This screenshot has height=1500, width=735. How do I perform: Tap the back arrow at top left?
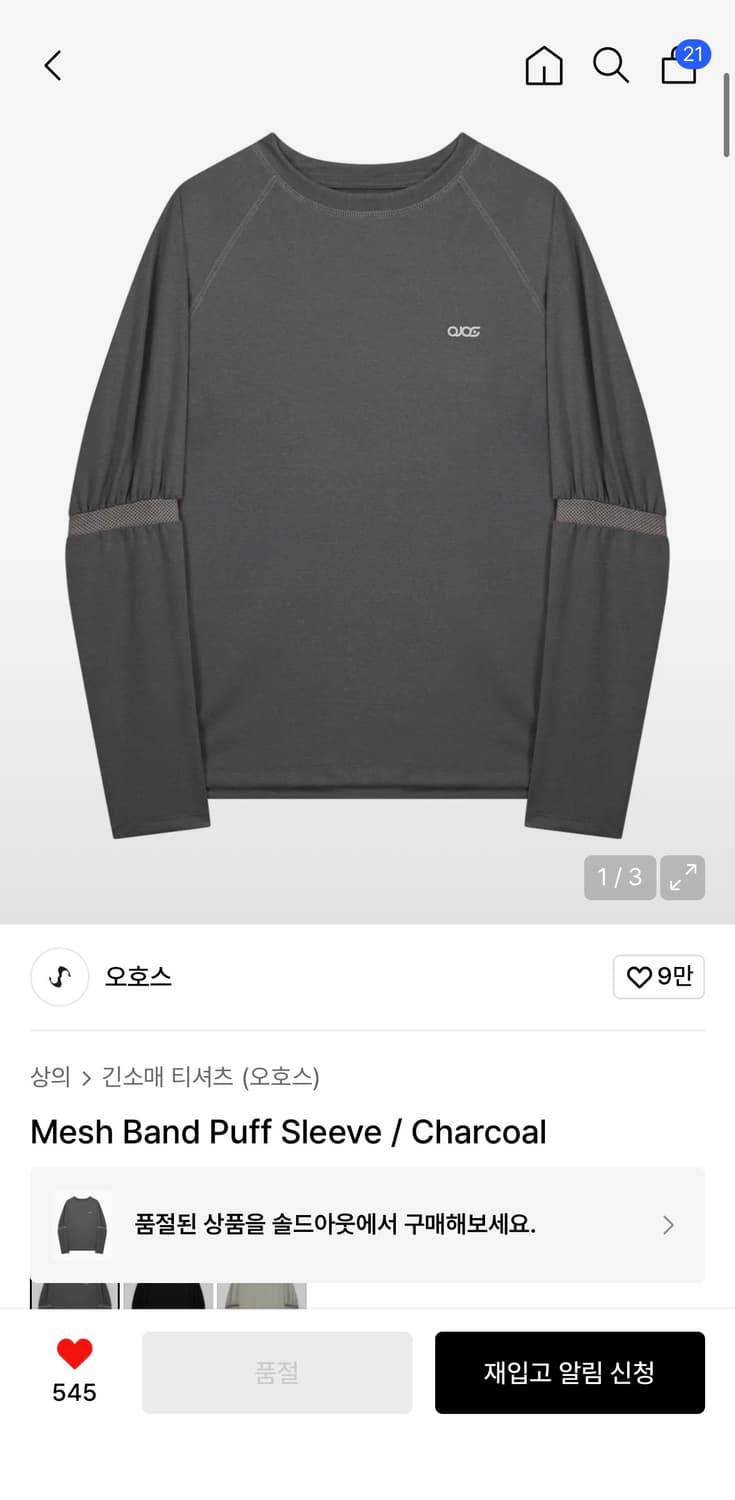[x=52, y=65]
